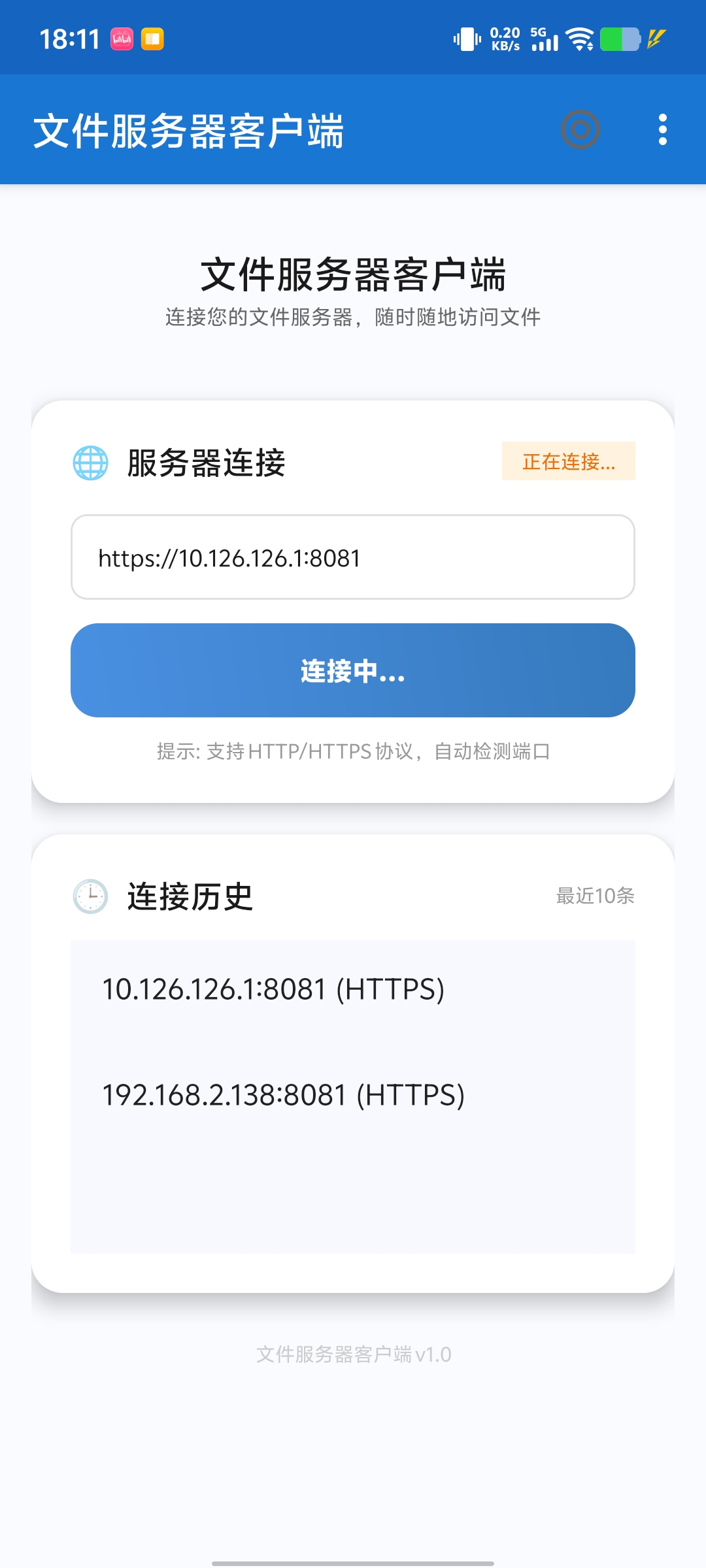This screenshot has height=1568, width=706.
Task: Open the 最近10条 history filter
Action: coord(595,897)
